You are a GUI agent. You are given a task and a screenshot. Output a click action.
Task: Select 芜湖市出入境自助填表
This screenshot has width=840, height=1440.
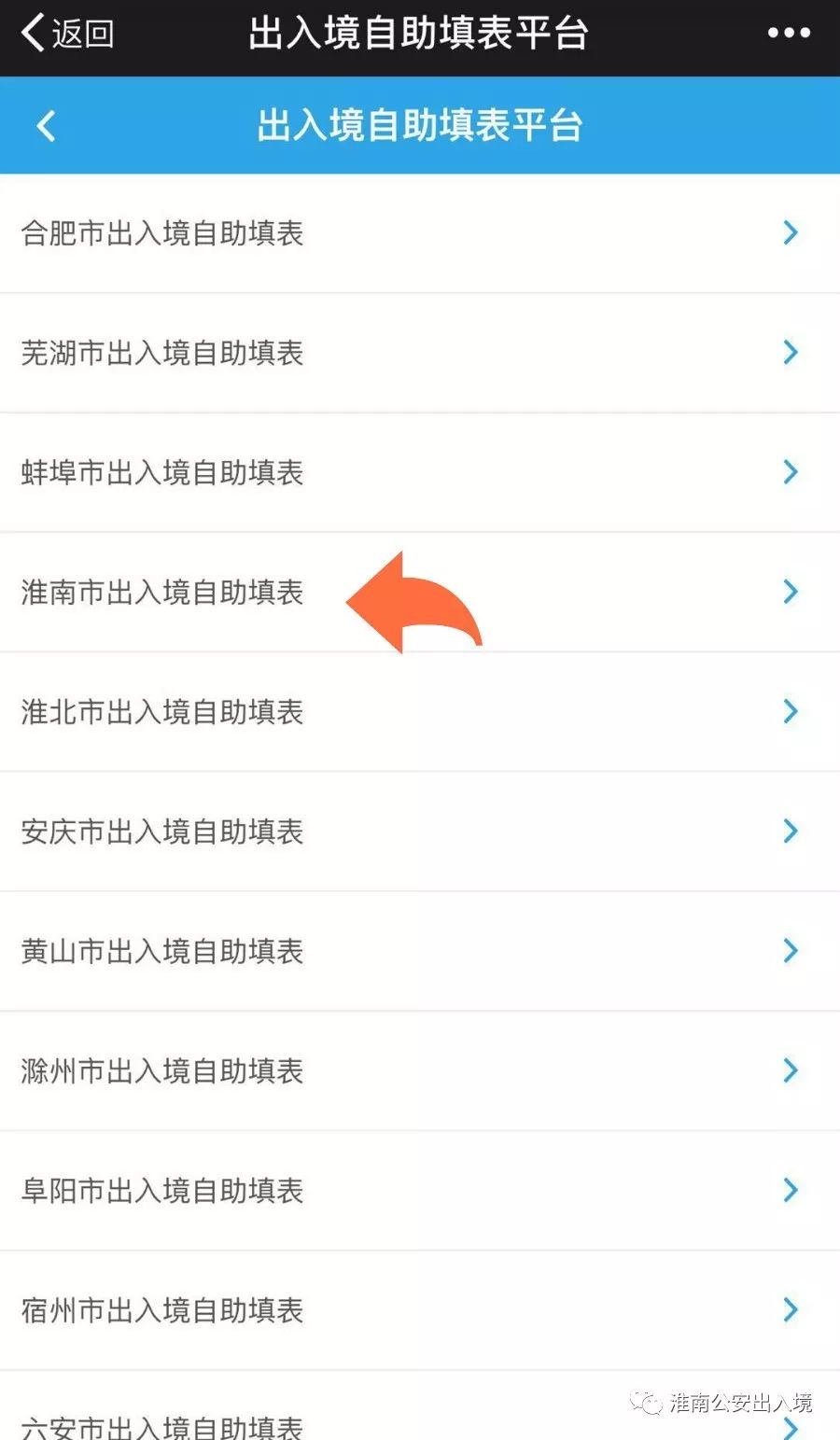(420, 353)
